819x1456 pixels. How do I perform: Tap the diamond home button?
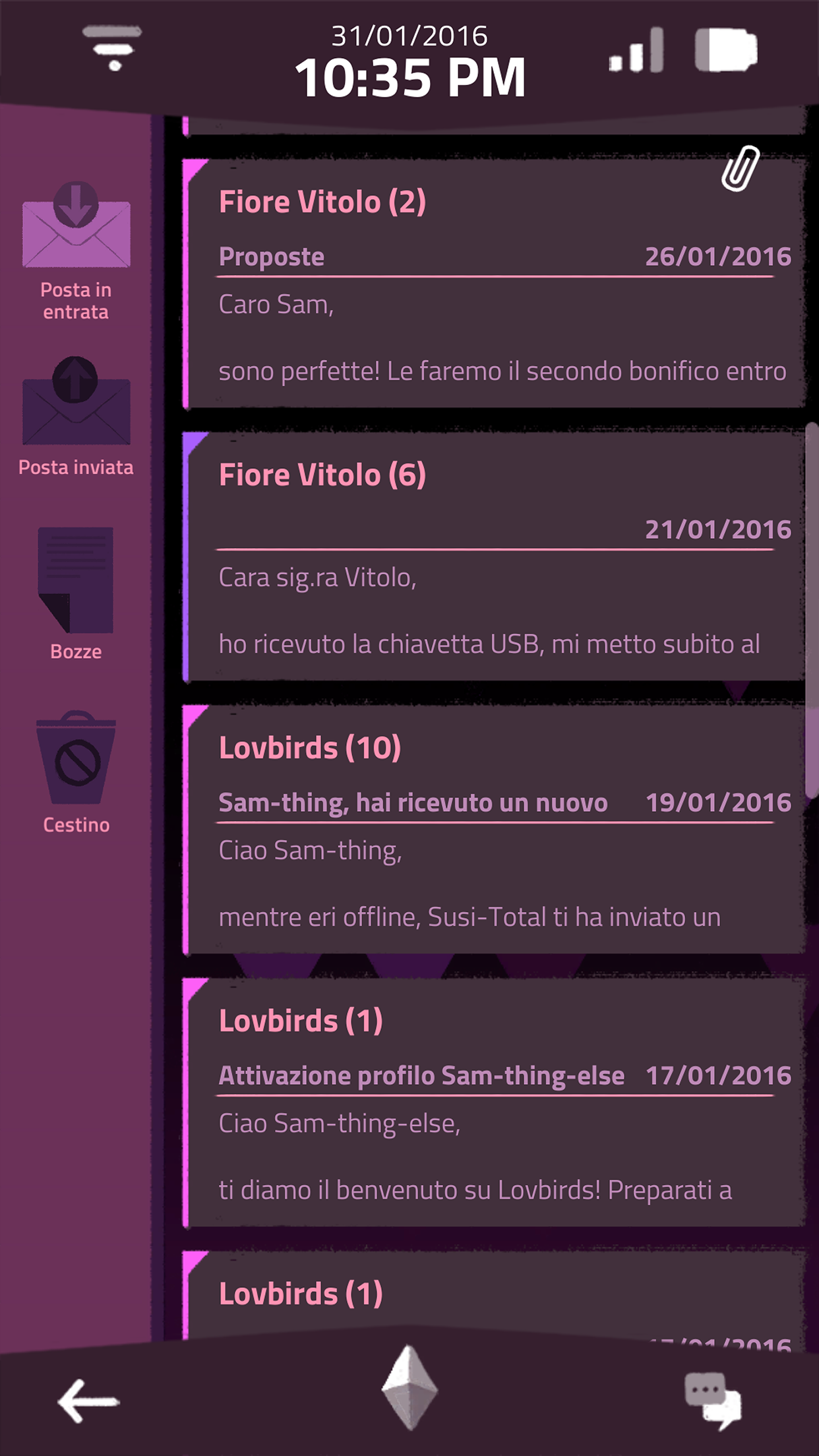point(409,1387)
